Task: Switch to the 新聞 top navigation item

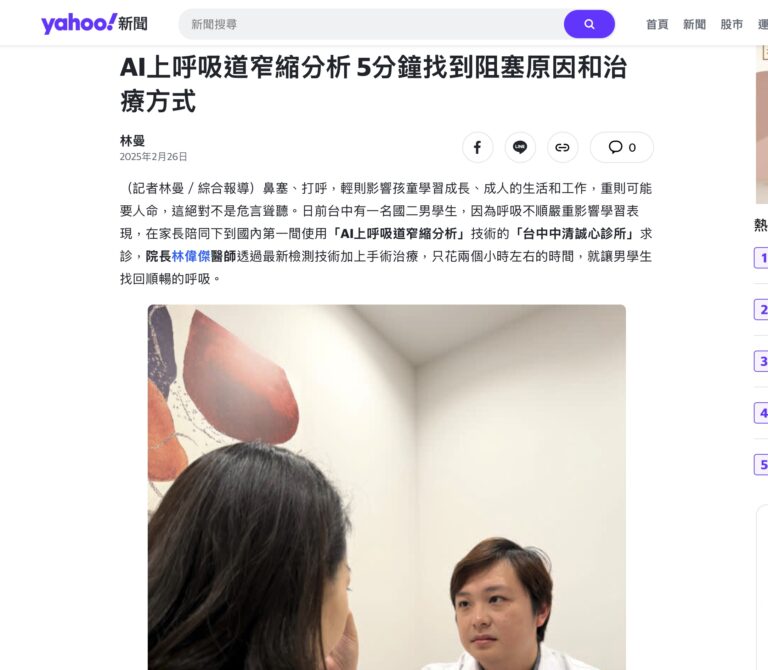Action: click(694, 24)
